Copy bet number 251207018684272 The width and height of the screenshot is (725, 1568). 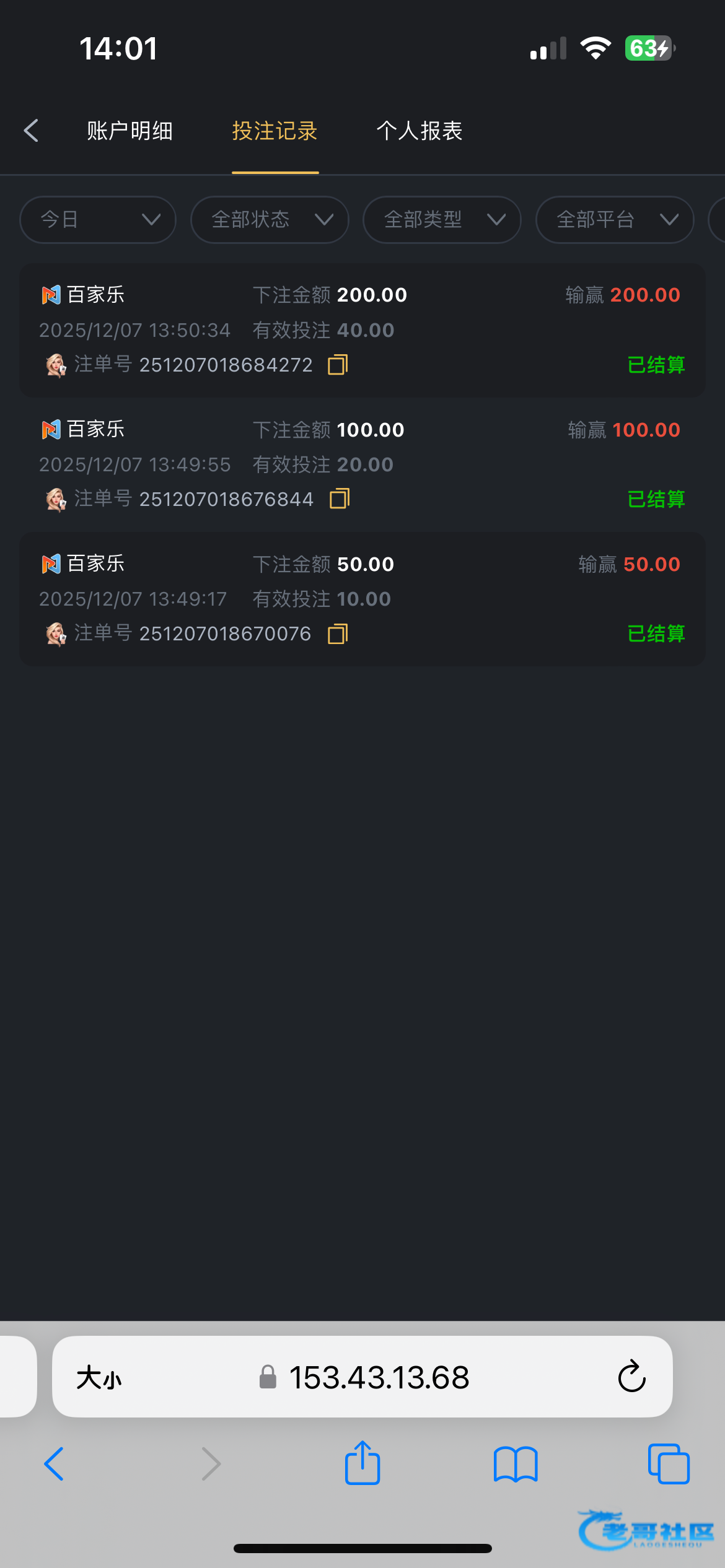click(338, 365)
